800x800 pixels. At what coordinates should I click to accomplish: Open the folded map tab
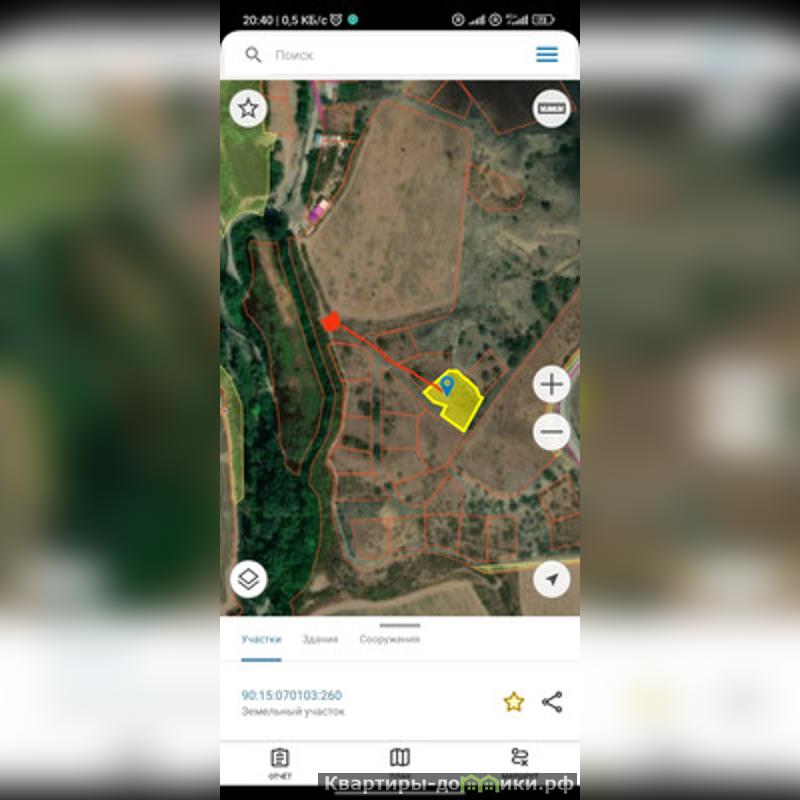(x=399, y=758)
